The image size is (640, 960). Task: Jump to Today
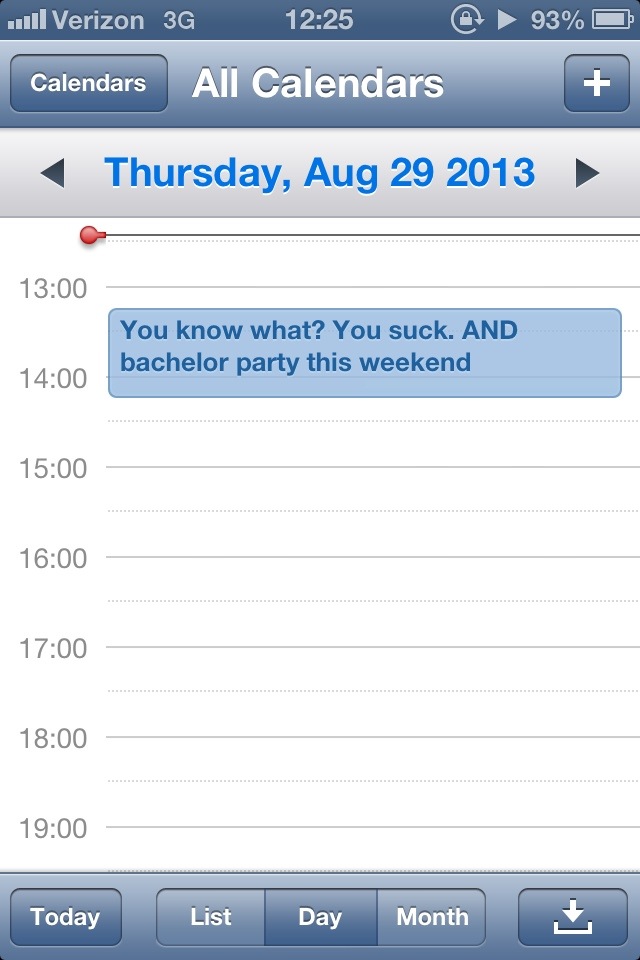tap(65, 917)
